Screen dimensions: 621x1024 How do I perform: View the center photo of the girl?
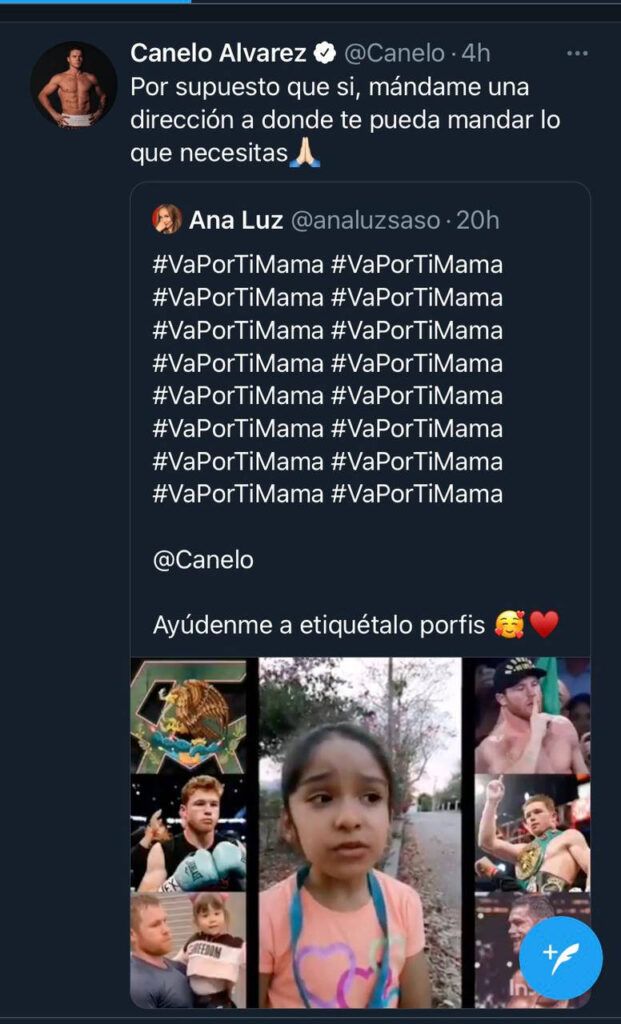click(360, 832)
